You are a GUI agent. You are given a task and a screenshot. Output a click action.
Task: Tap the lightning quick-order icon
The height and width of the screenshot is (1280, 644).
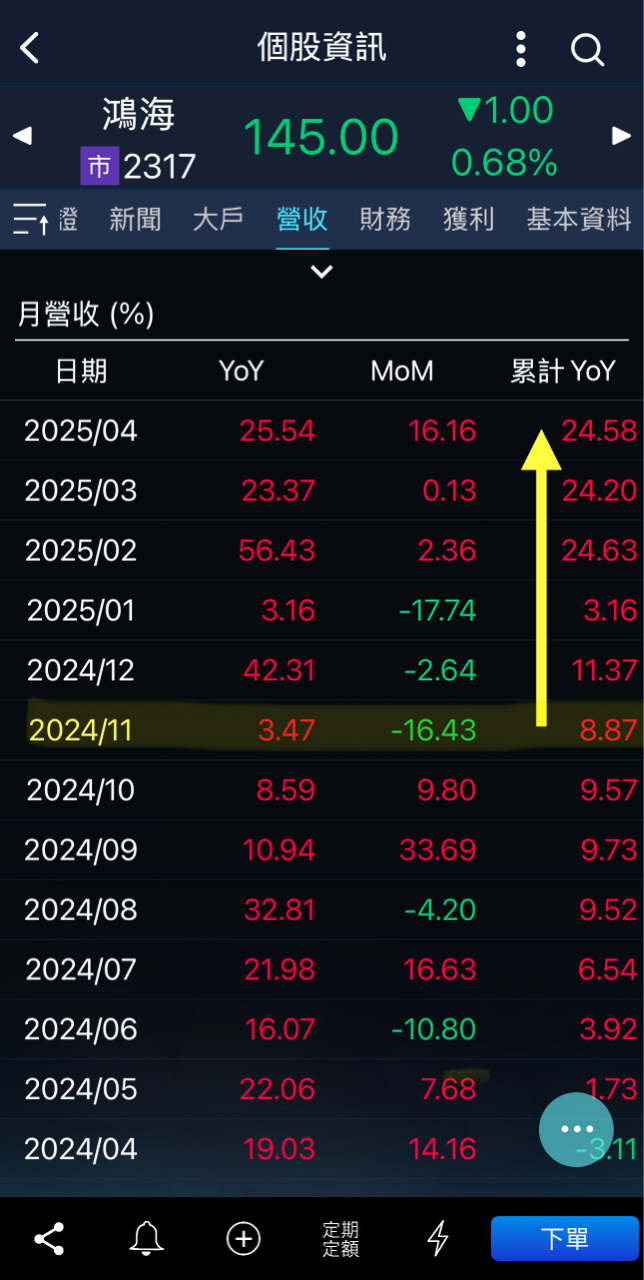click(x=437, y=1239)
